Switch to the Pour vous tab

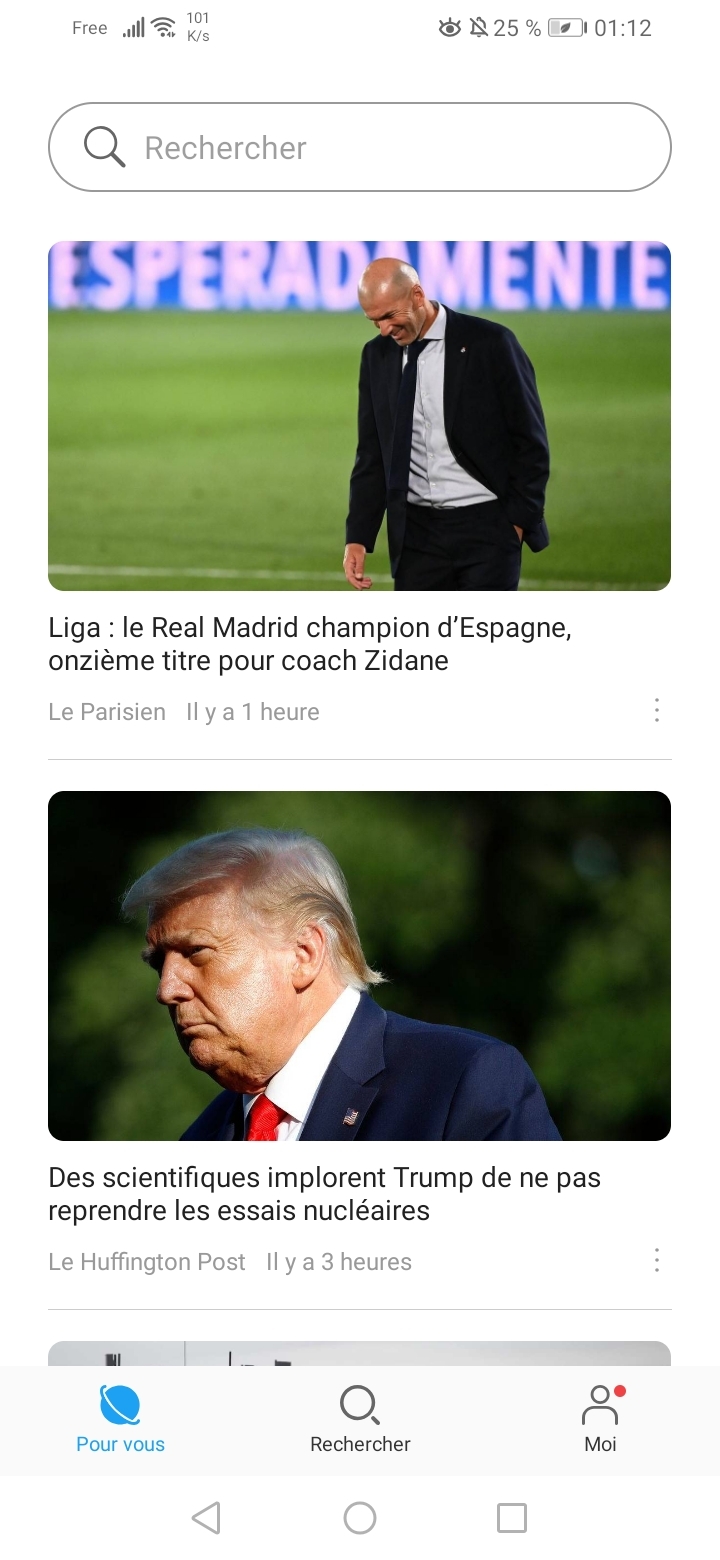120,1420
